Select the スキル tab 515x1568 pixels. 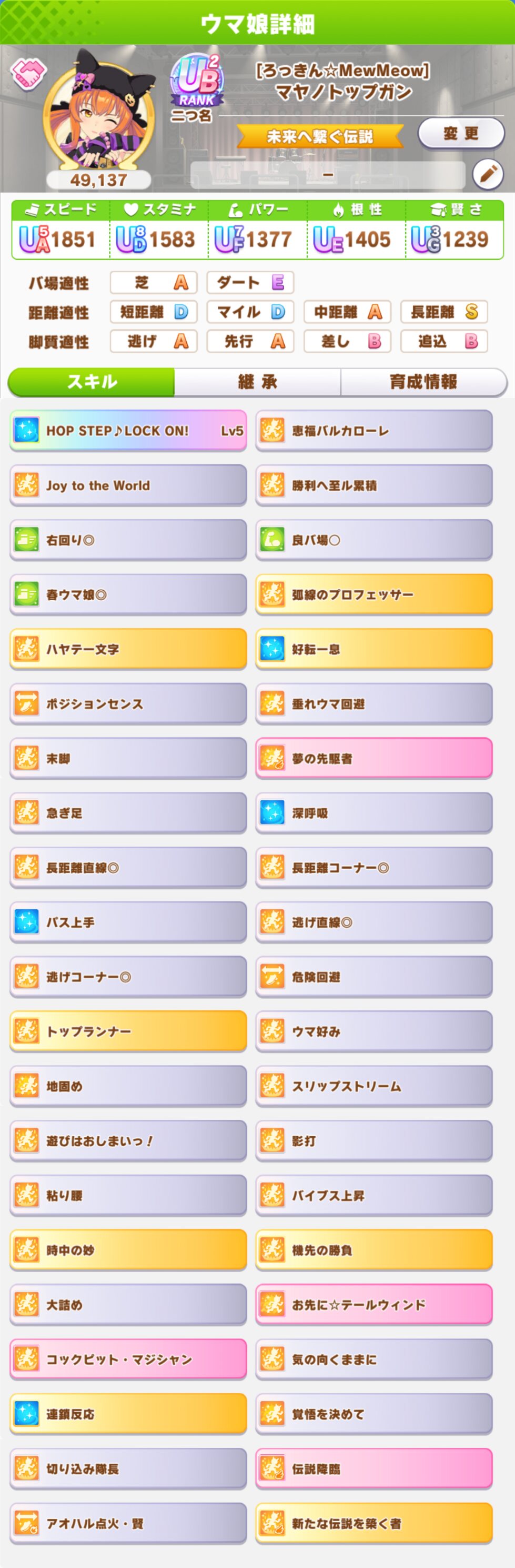click(x=92, y=382)
